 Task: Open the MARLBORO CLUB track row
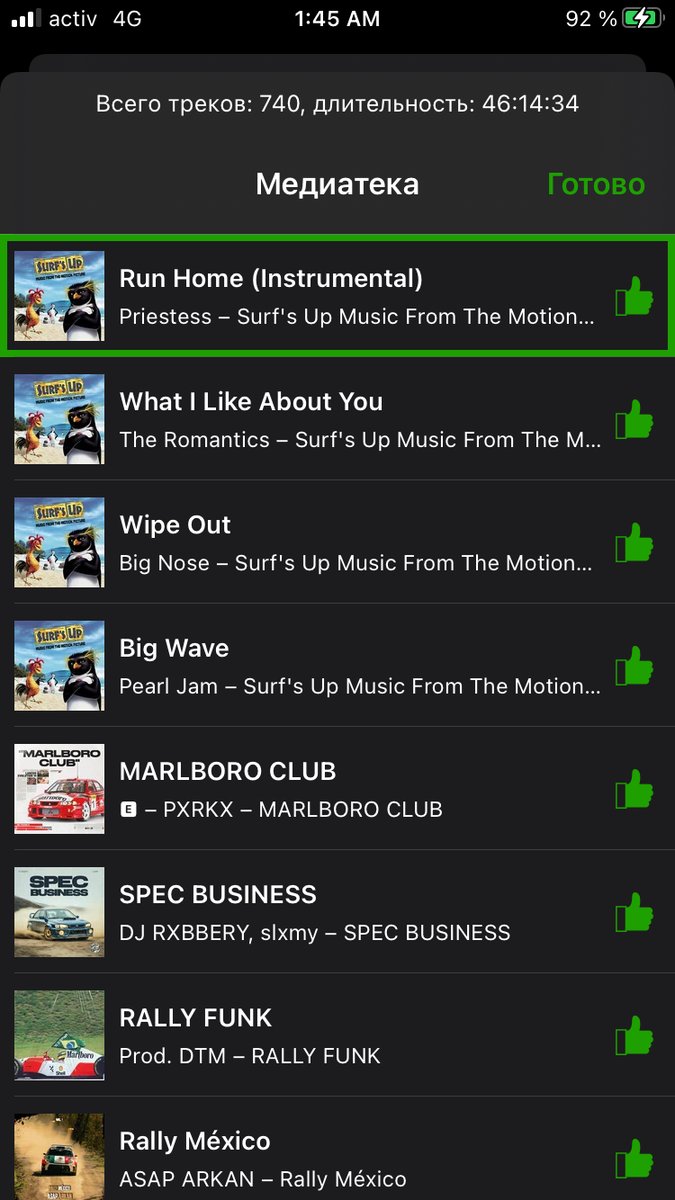coord(337,788)
